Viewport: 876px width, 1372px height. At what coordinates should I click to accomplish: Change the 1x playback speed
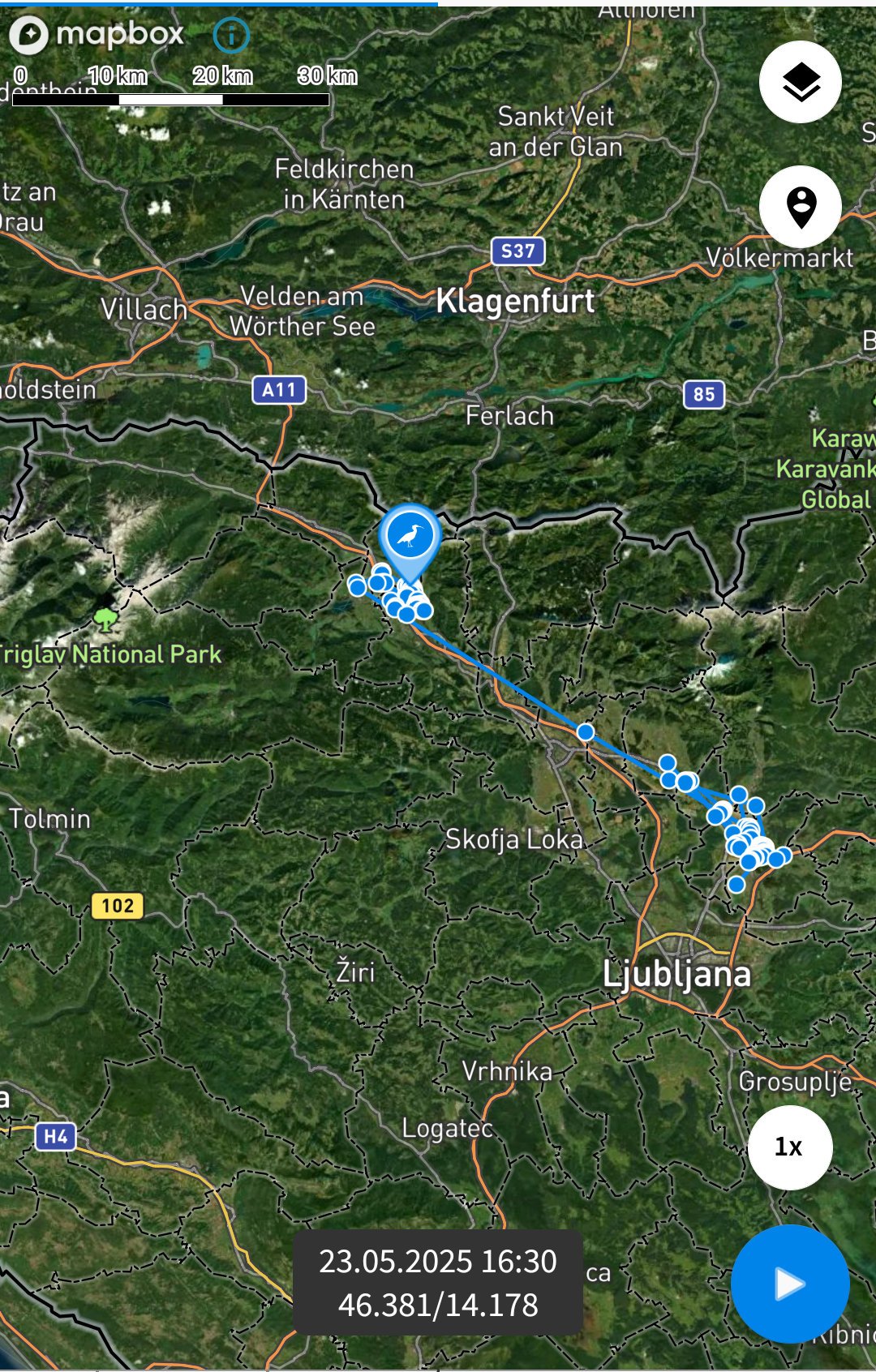pos(789,1147)
